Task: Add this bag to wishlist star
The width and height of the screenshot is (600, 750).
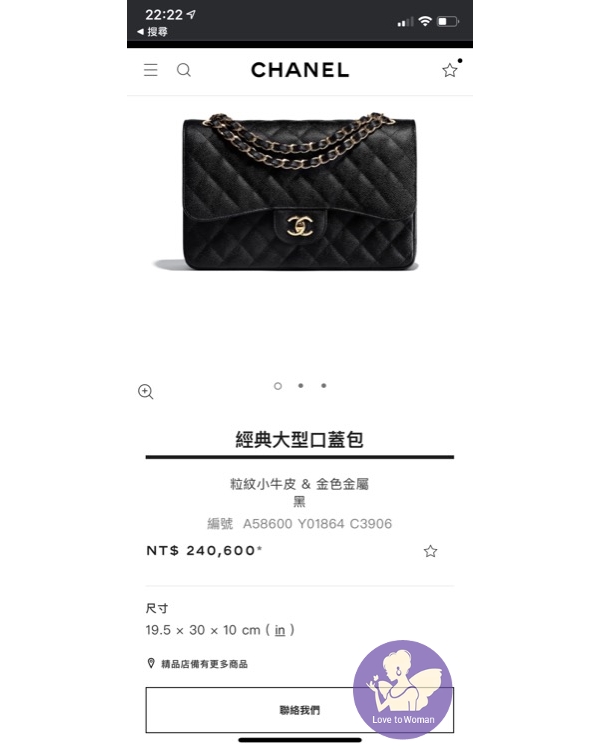Action: coord(430,551)
